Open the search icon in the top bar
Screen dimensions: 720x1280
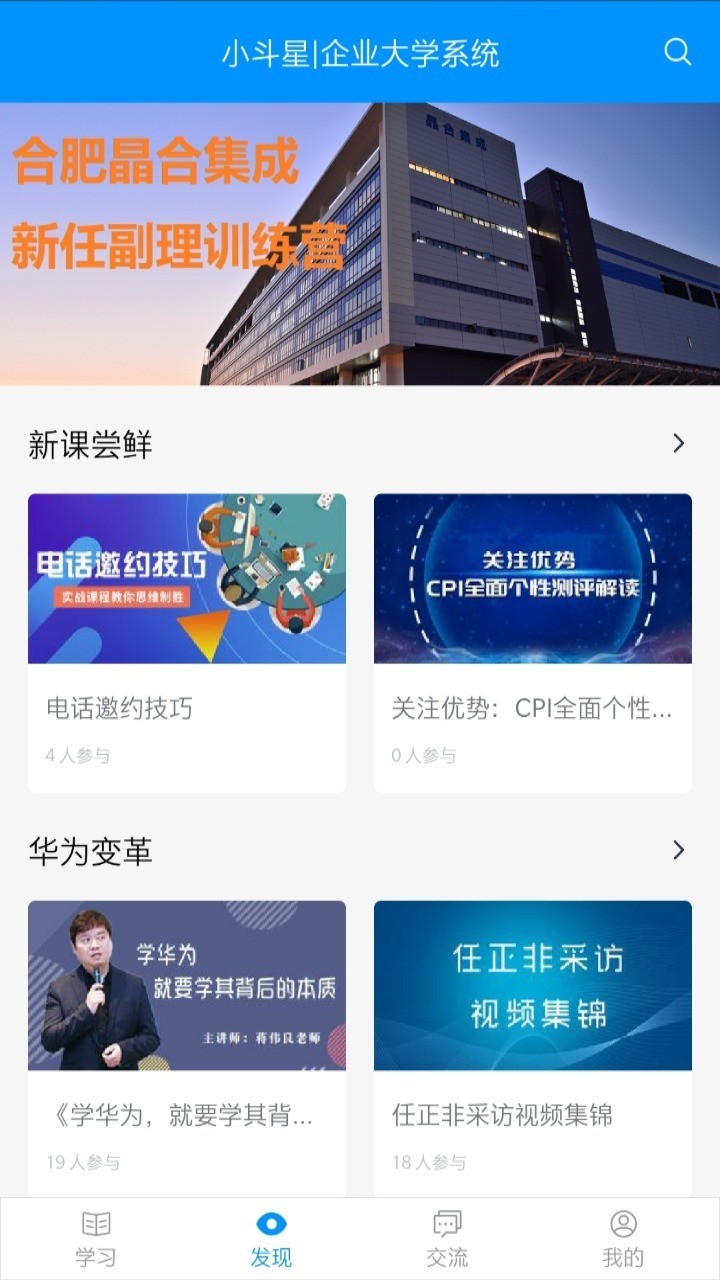pyautogui.click(x=676, y=52)
